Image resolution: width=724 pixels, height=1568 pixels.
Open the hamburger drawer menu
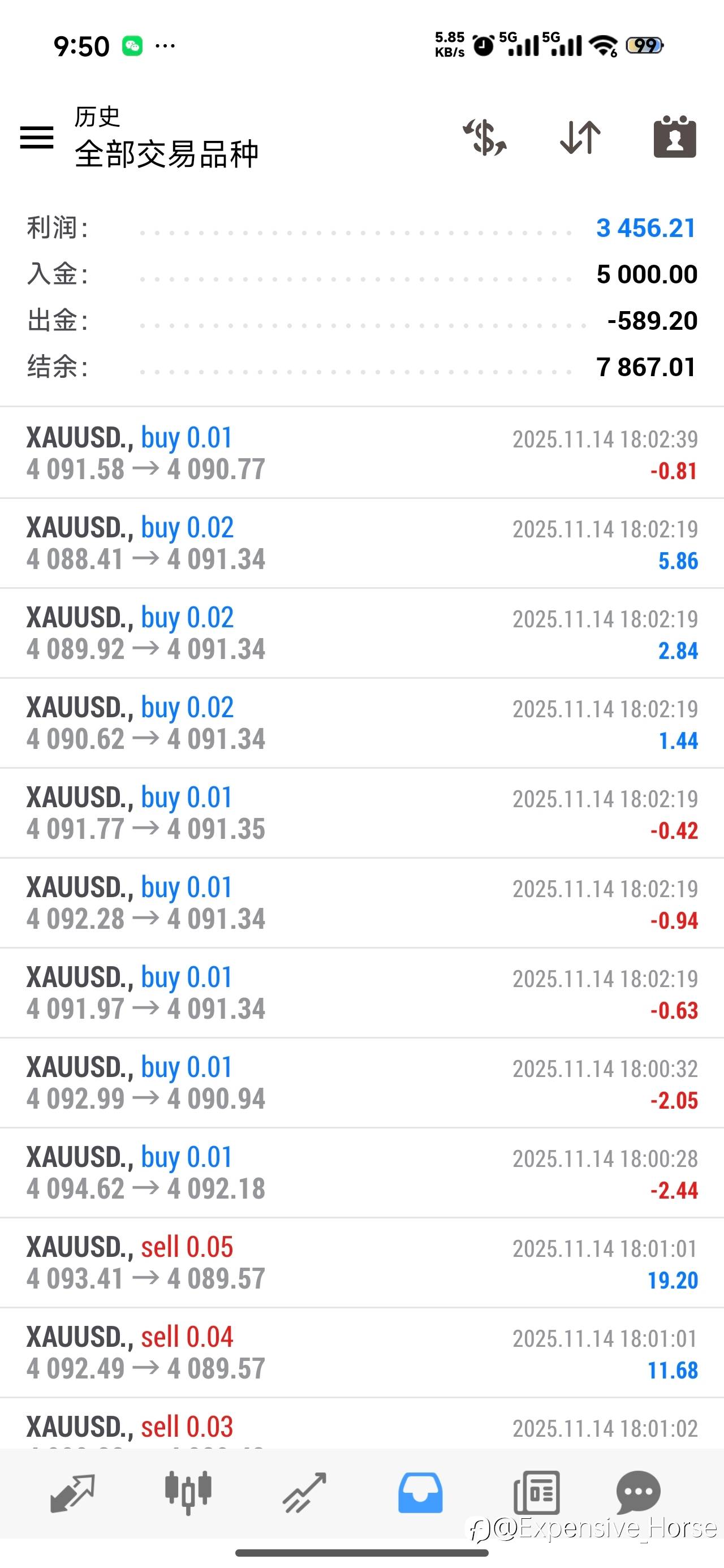click(x=37, y=137)
